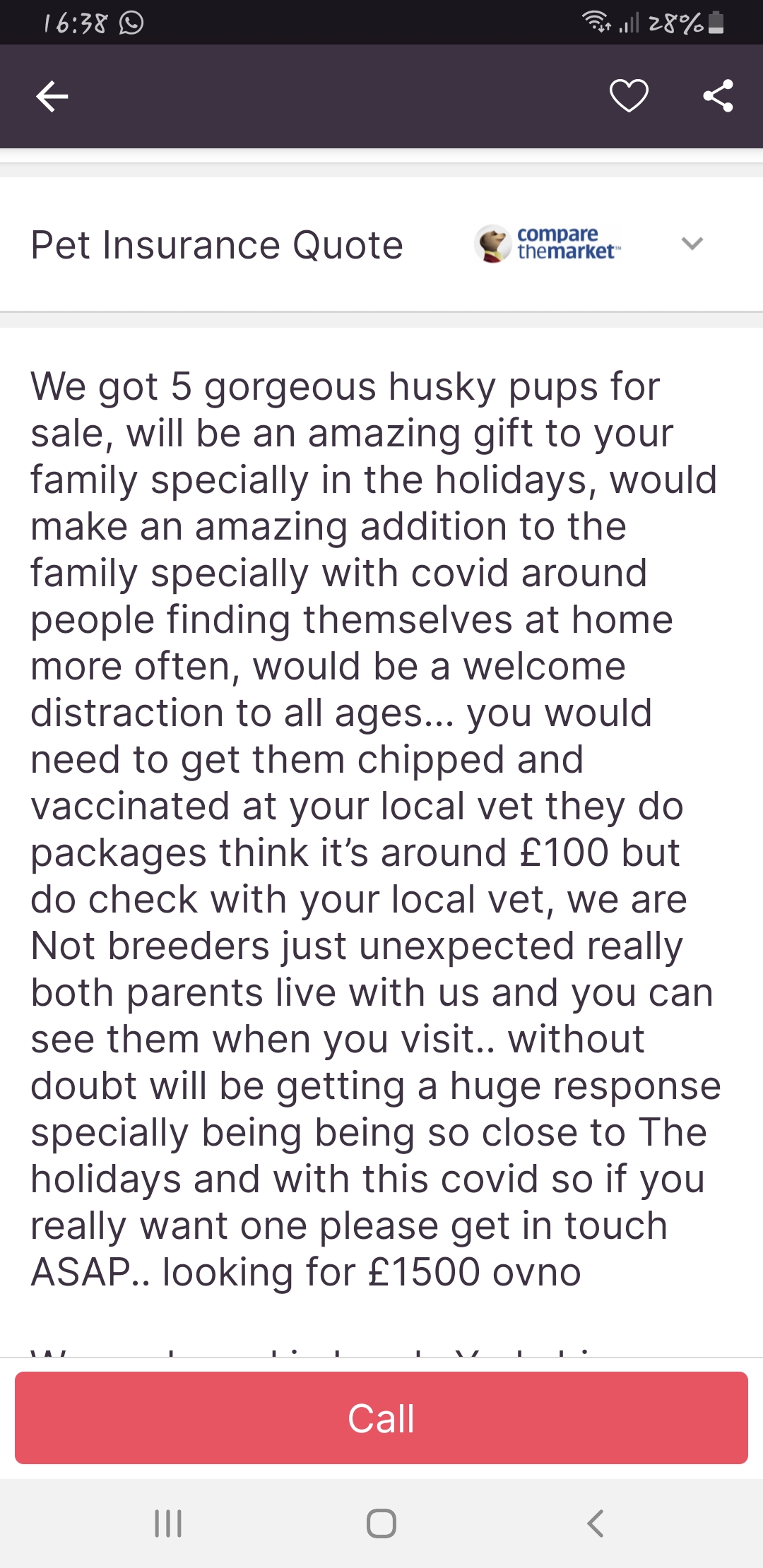
Task: Go back using the top-left arrow
Action: click(x=52, y=97)
